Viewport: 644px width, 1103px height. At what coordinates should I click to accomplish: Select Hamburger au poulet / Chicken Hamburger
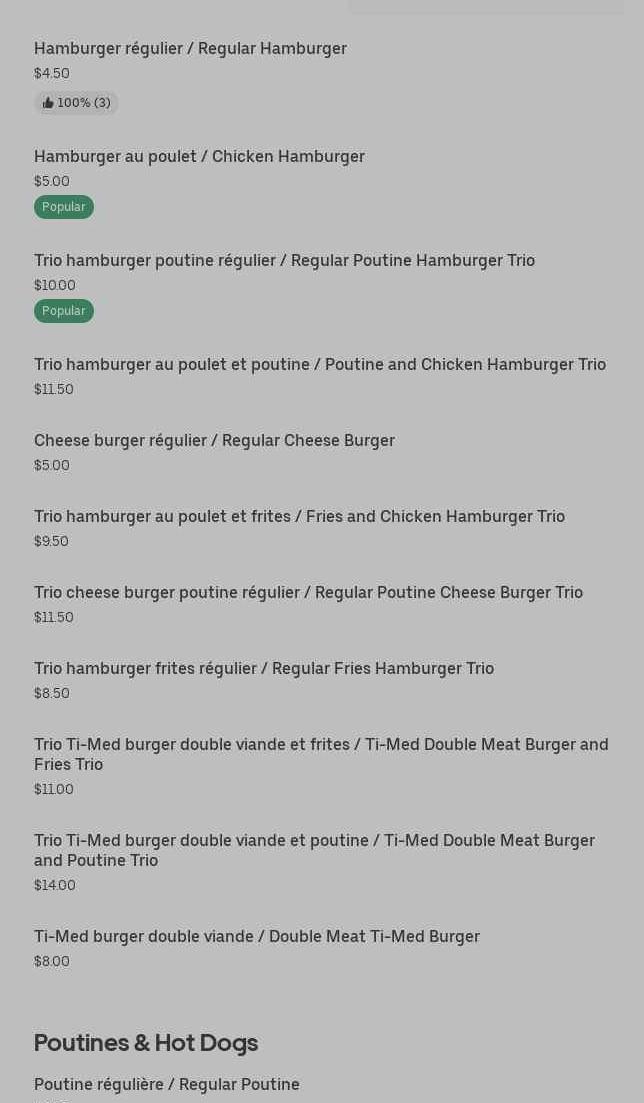(199, 157)
